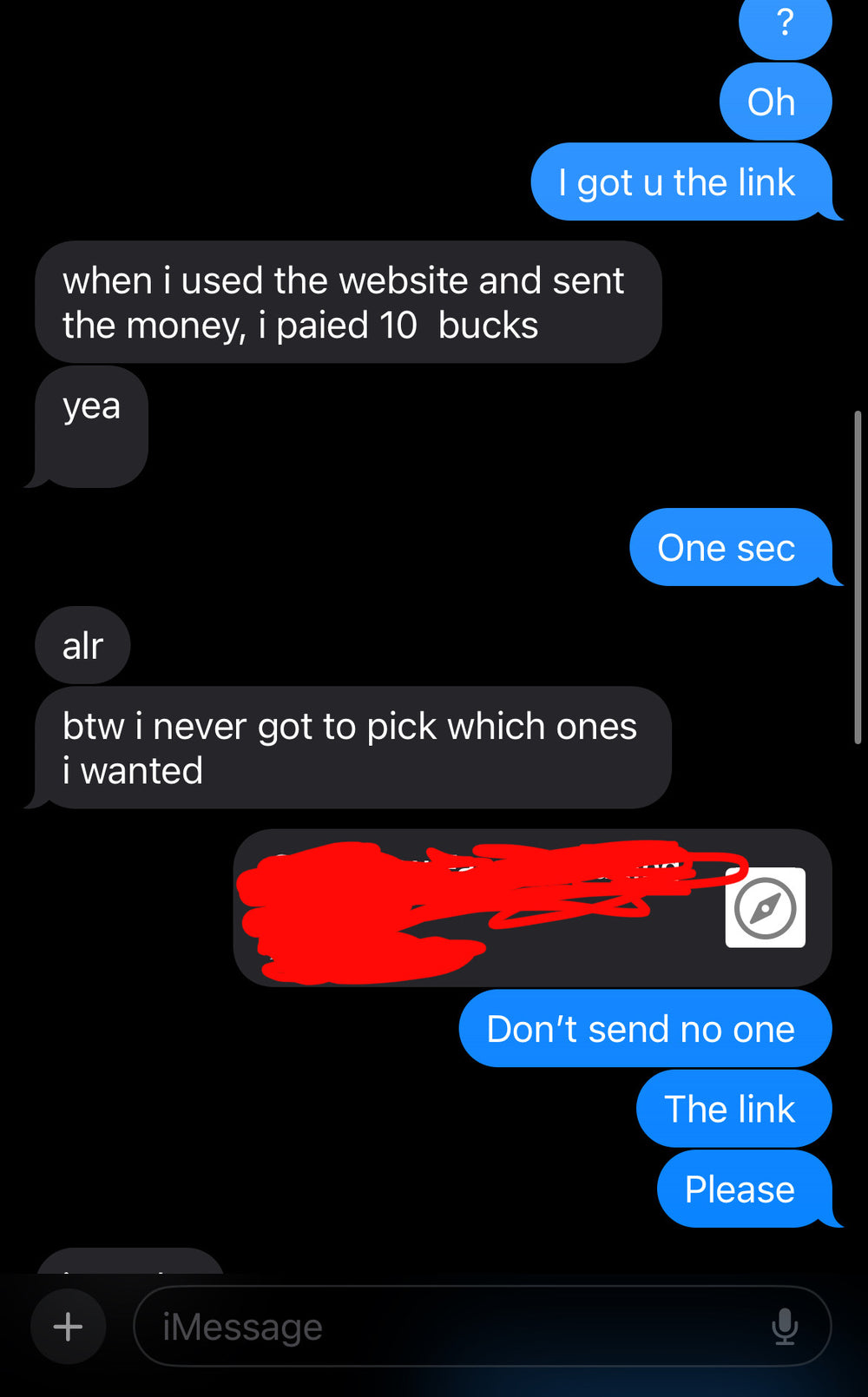
Task: Start voice dictation with the microphone
Action: click(x=785, y=1326)
